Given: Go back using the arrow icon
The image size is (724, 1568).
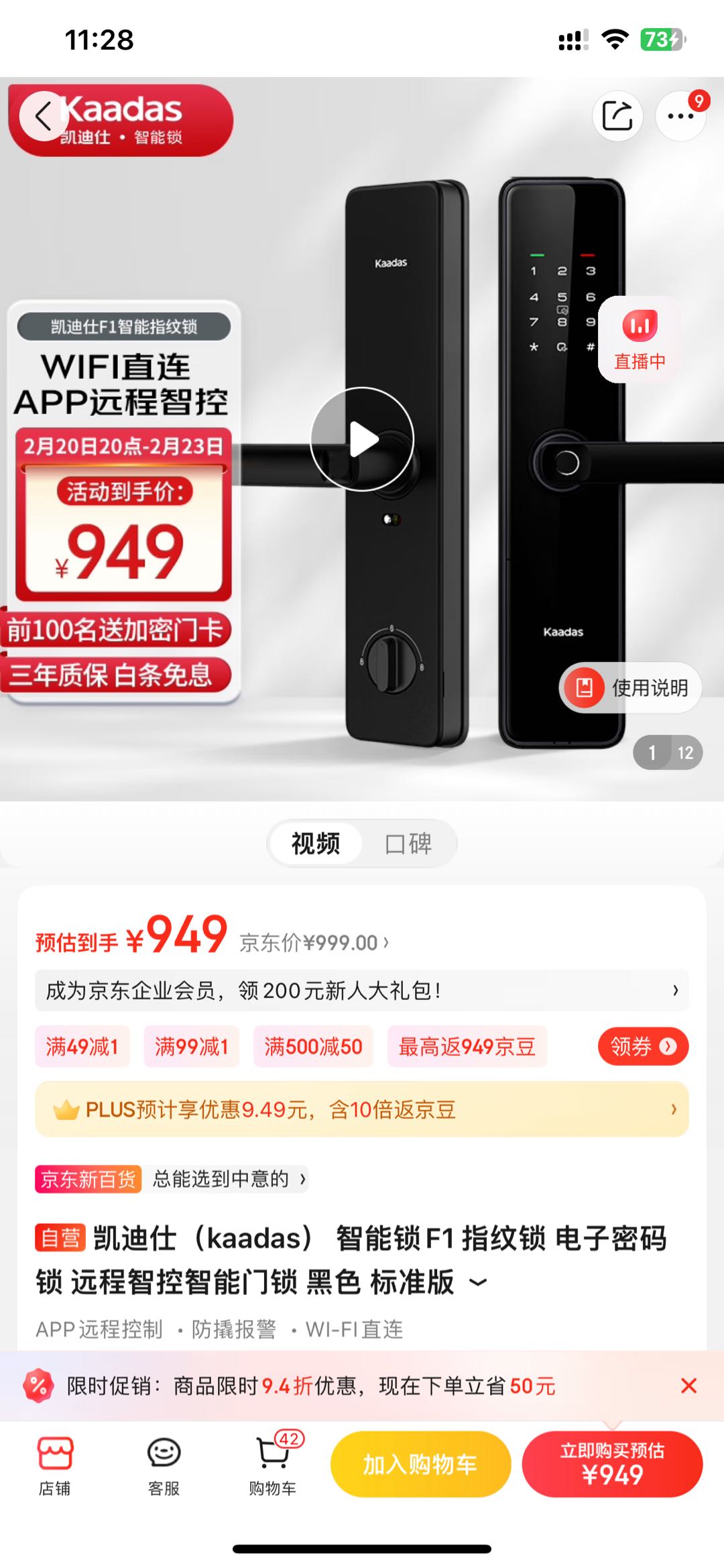Looking at the screenshot, I should [43, 117].
